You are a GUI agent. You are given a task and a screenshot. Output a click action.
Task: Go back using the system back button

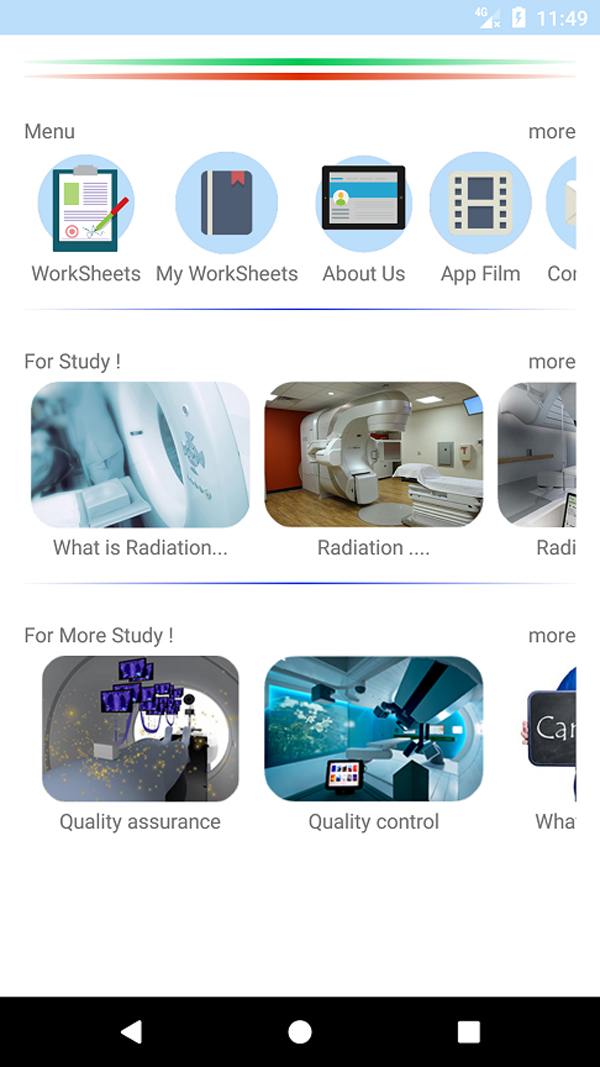[x=131, y=1032]
